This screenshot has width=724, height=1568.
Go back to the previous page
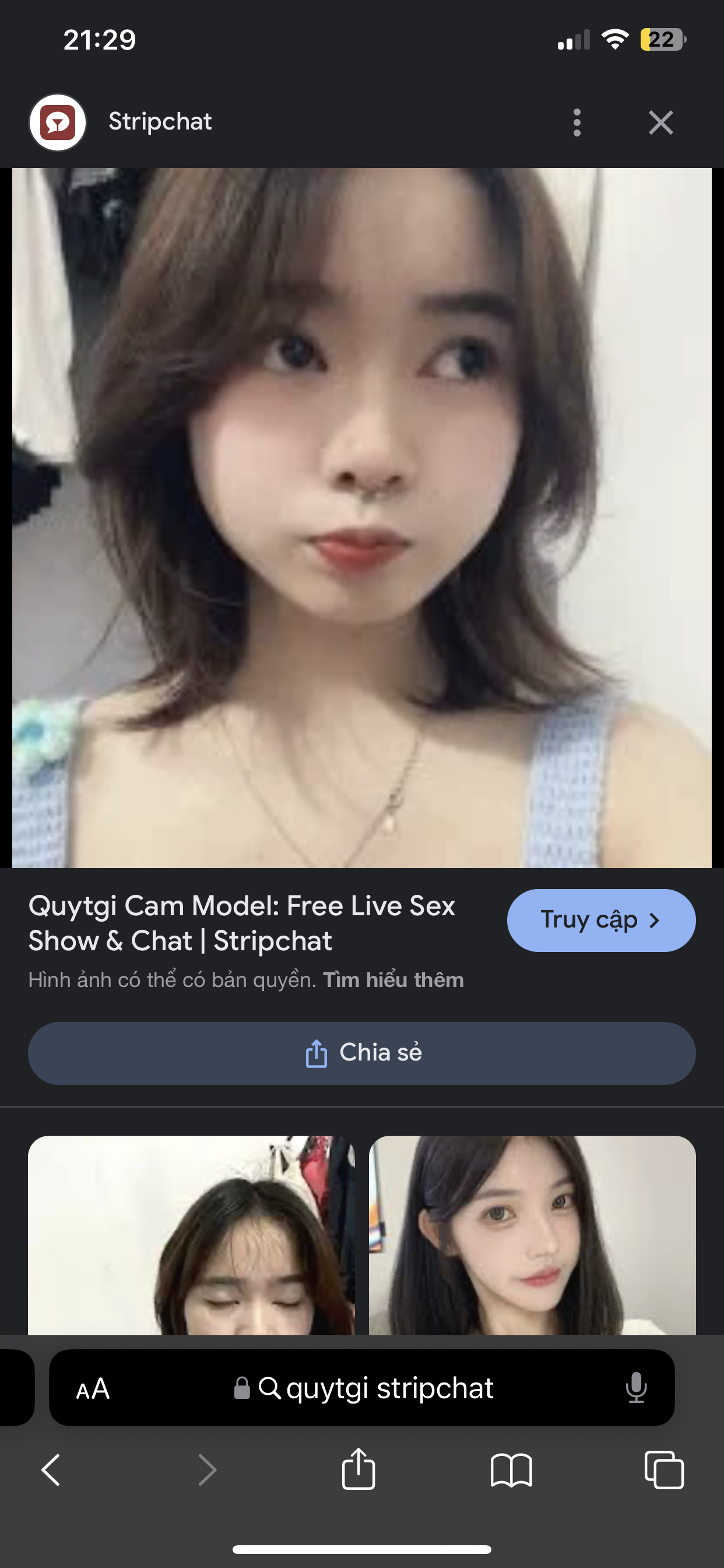pyautogui.click(x=51, y=1470)
